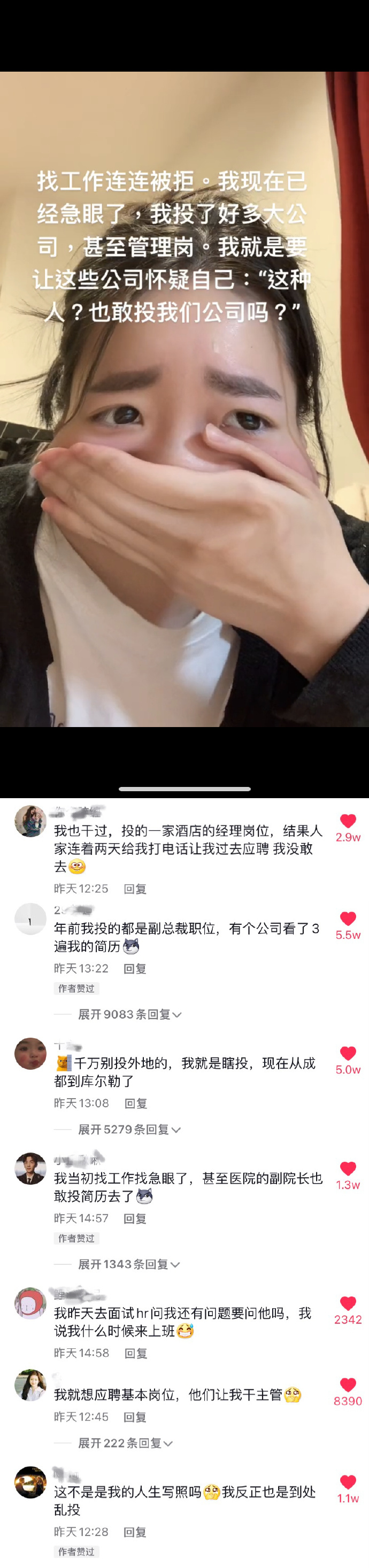Viewport: 369px width, 1568px height.
Task: Tap the drag handle above the comments
Action: pyautogui.click(x=184, y=789)
